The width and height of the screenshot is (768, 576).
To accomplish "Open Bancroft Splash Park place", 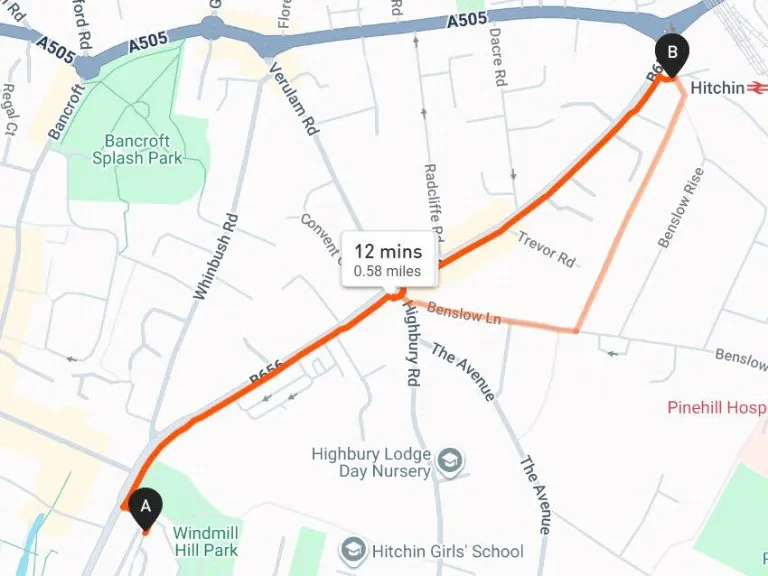I will coord(138,150).
